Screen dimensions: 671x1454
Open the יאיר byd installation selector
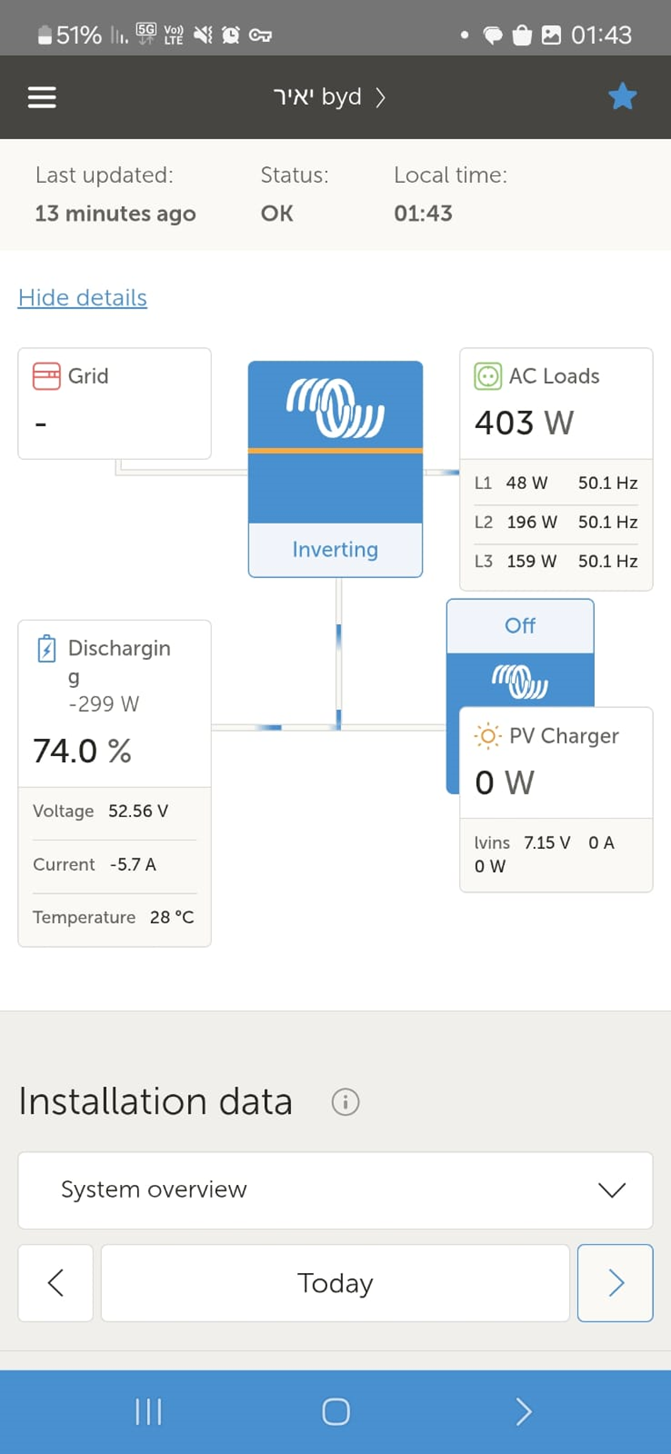330,97
